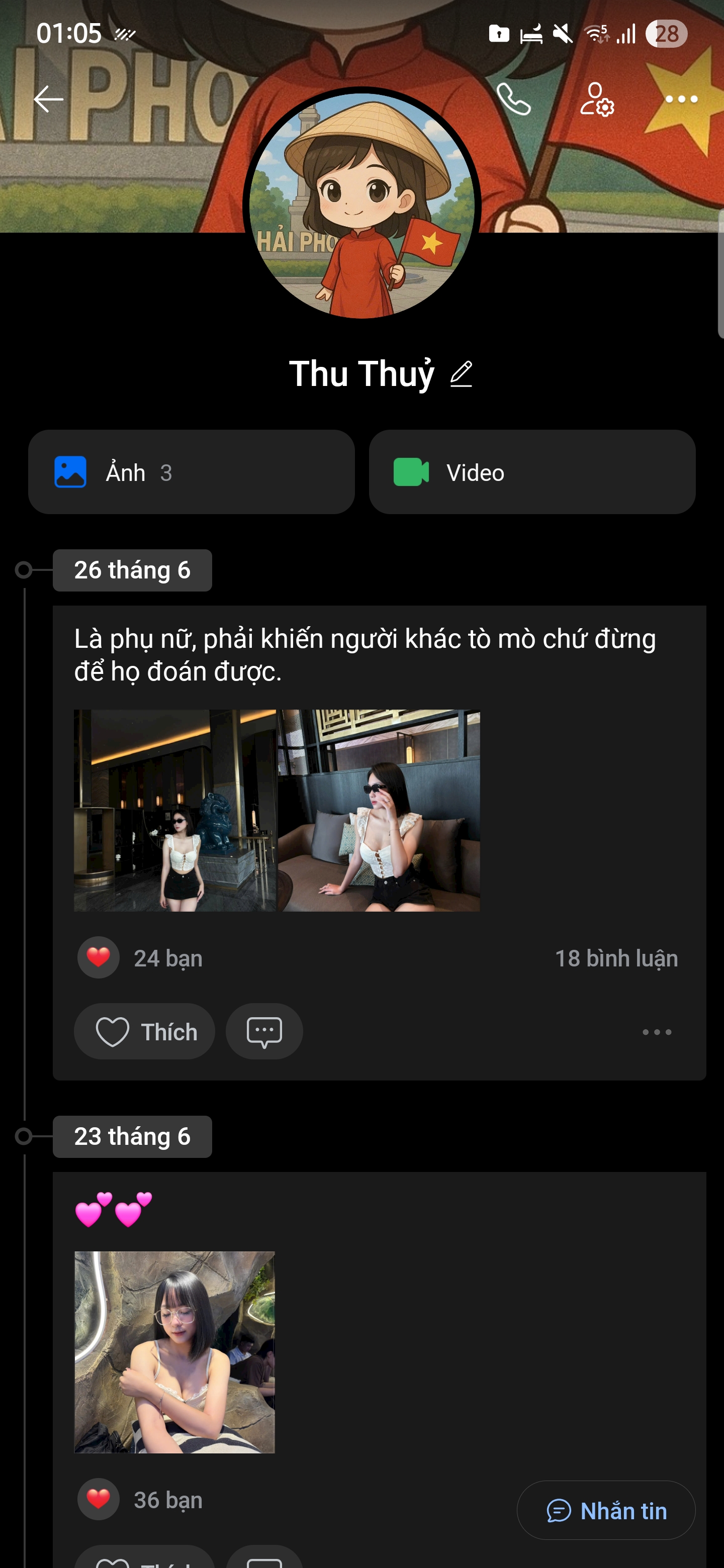
Task: Edit the nickname Thu Thuỷ
Action: pyautogui.click(x=462, y=374)
